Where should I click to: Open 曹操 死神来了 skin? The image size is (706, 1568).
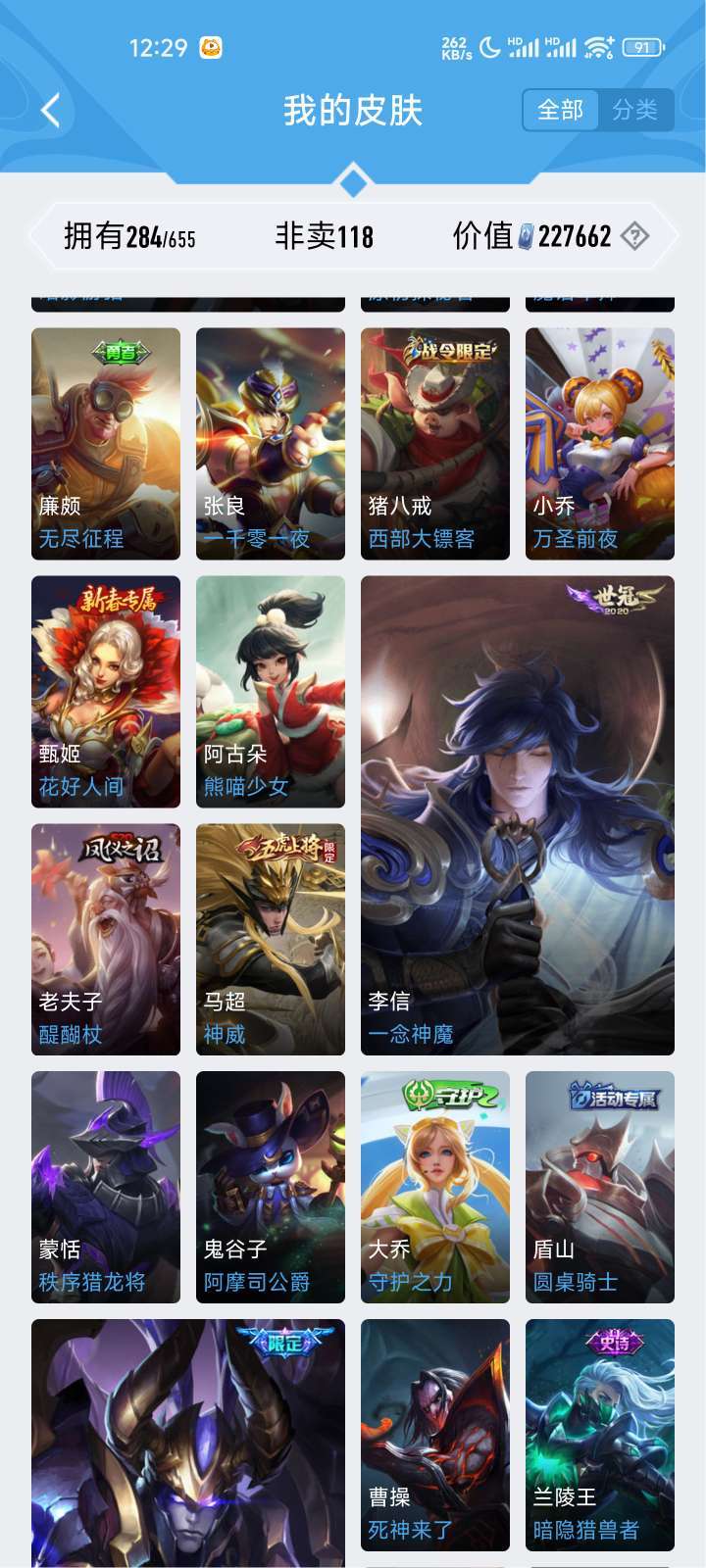(435, 1436)
